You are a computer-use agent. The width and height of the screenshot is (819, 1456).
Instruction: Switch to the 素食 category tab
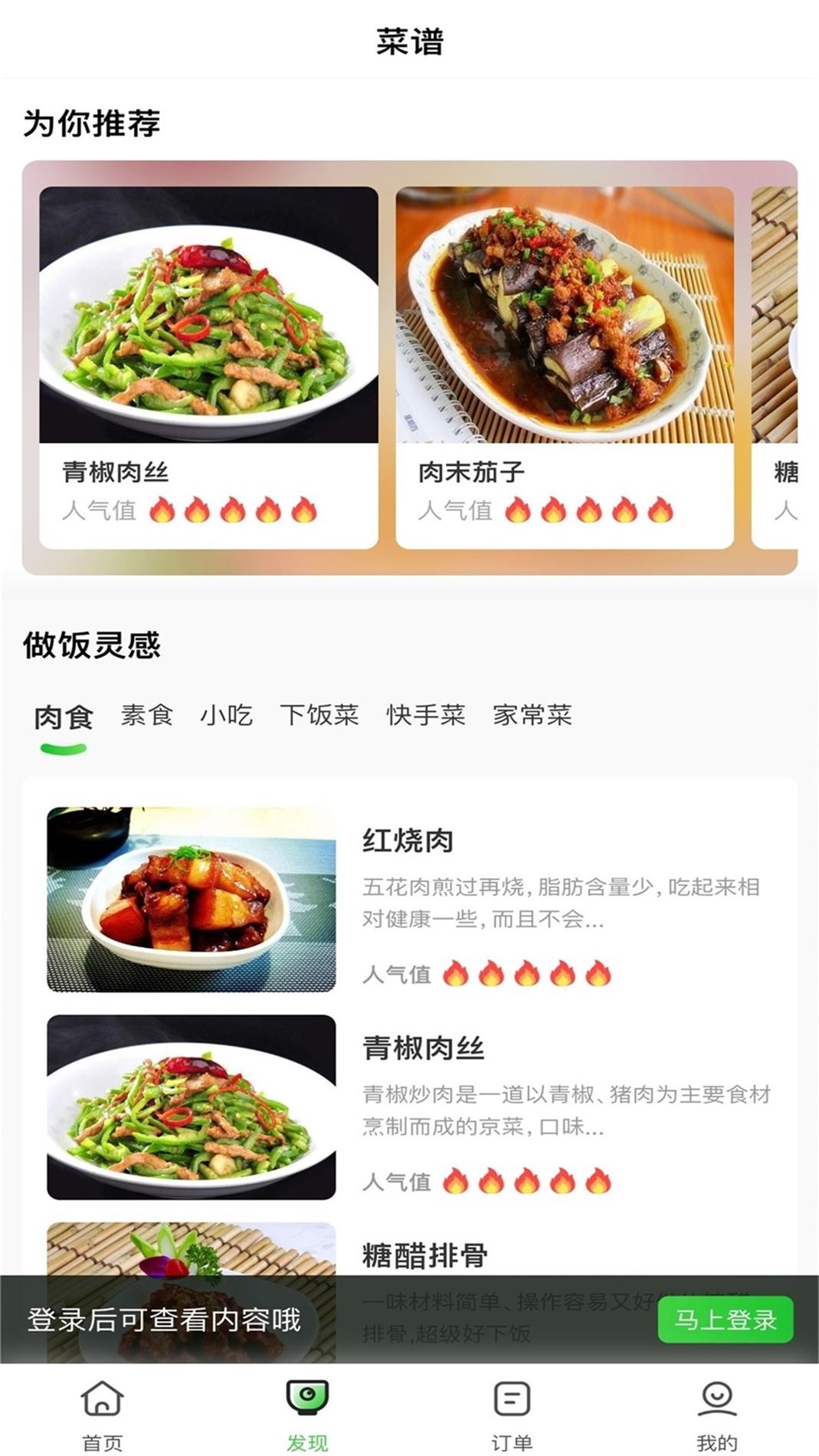point(149,717)
